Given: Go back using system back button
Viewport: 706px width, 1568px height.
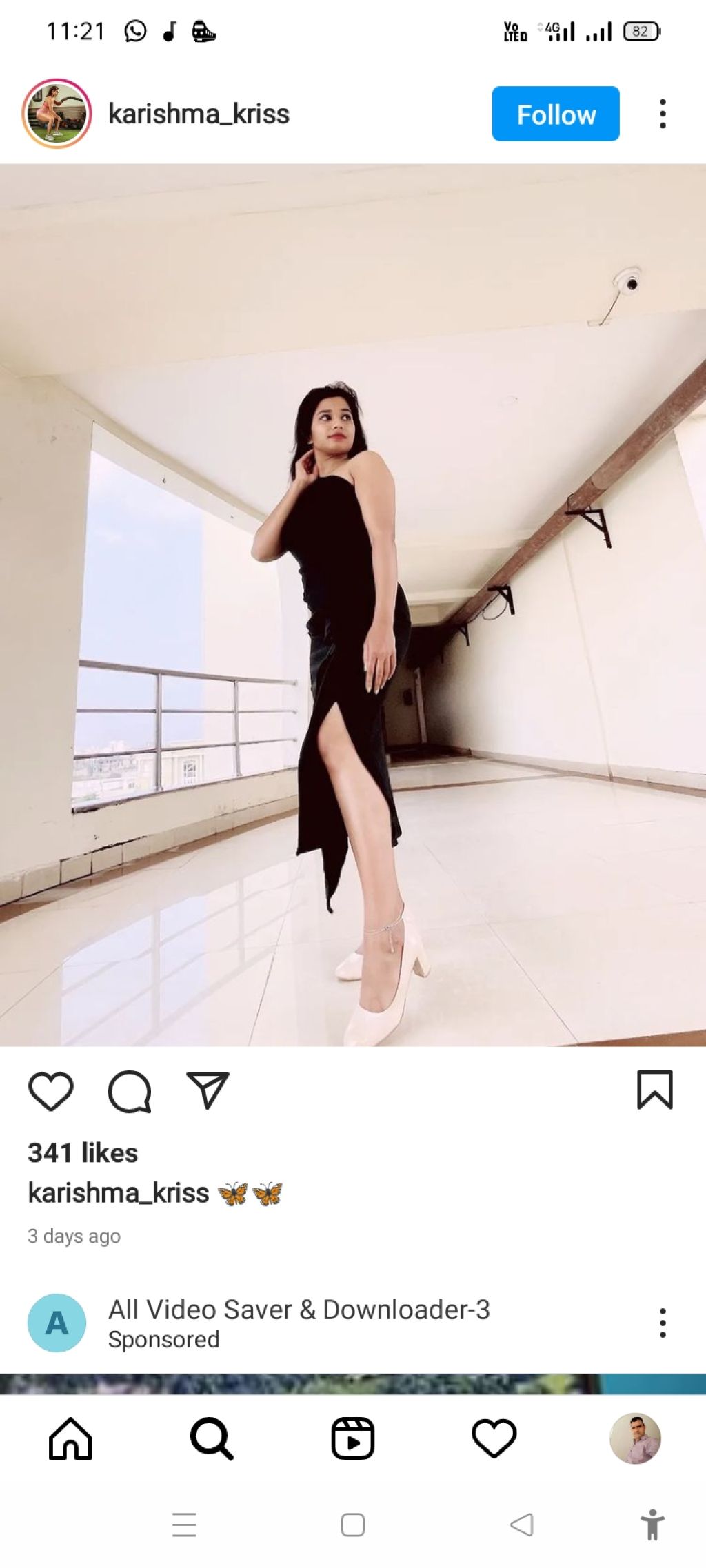Looking at the screenshot, I should 521,1525.
